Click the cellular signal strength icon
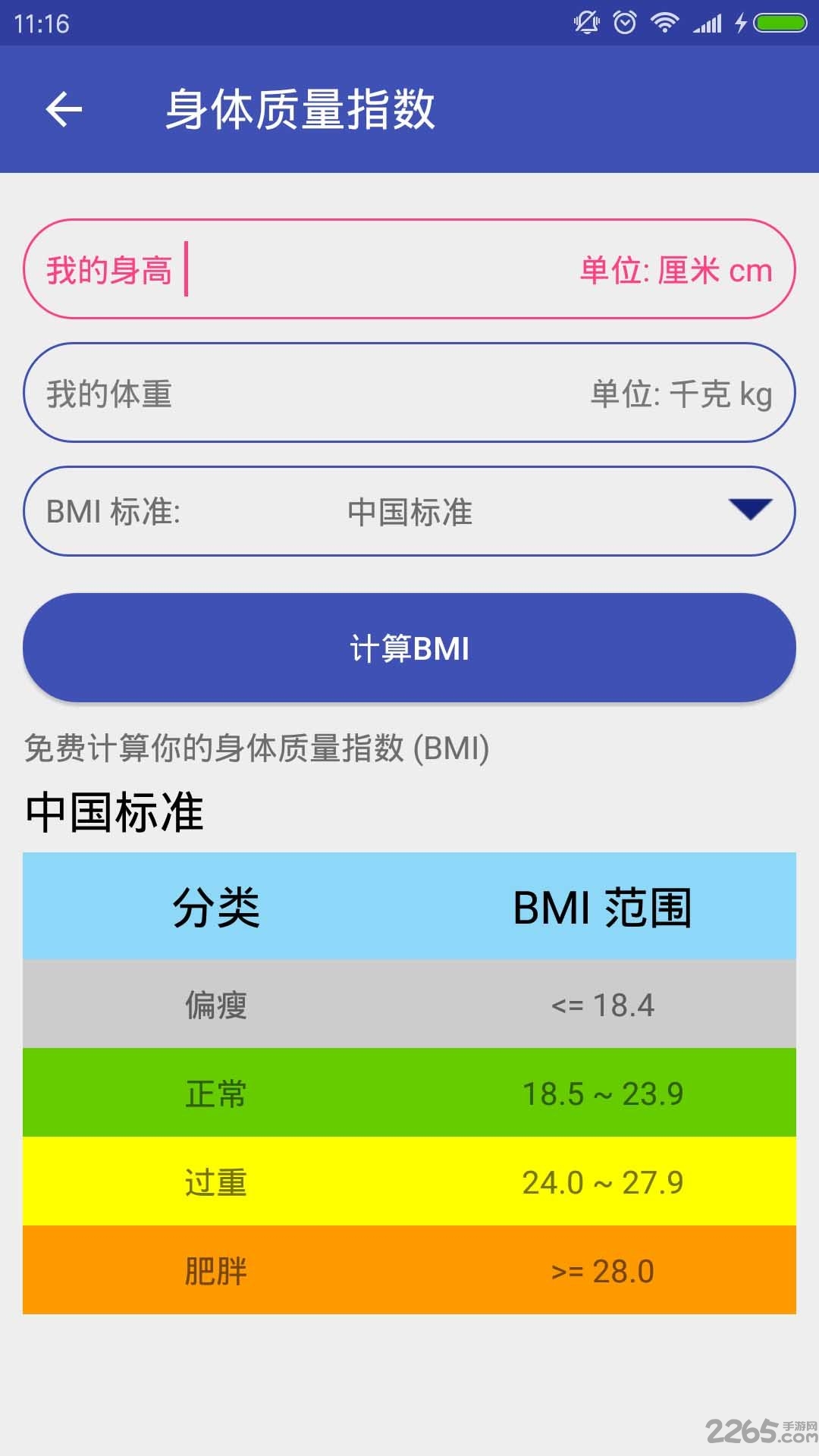819x1456 pixels. 708,23
